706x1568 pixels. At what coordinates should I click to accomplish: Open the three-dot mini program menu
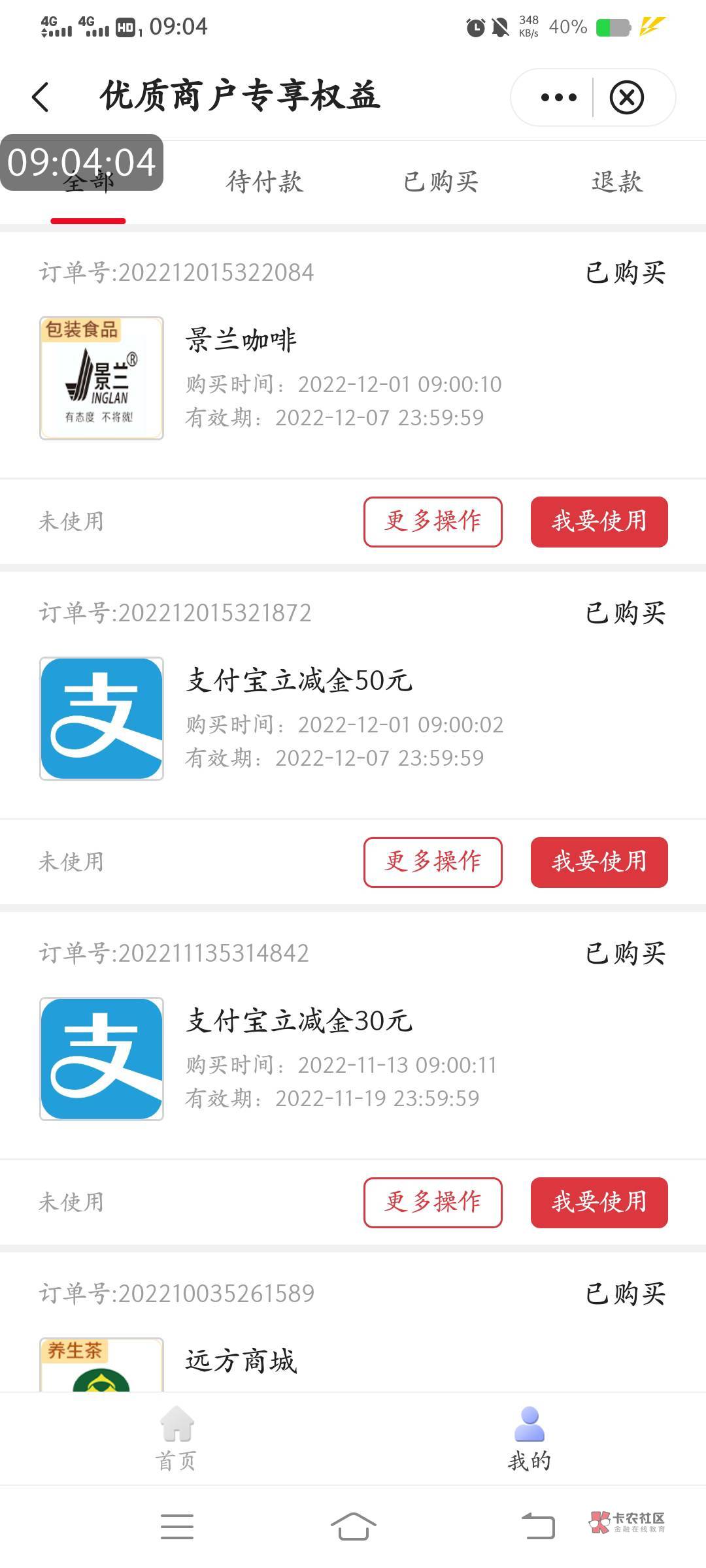(x=558, y=97)
